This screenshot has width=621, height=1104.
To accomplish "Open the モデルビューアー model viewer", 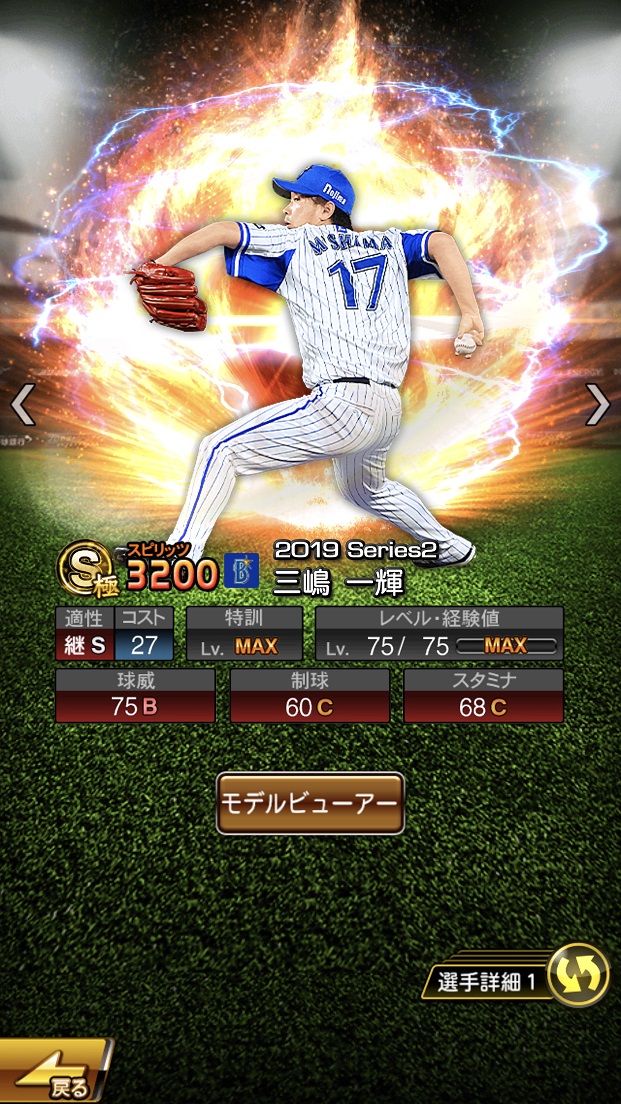I will [x=310, y=803].
